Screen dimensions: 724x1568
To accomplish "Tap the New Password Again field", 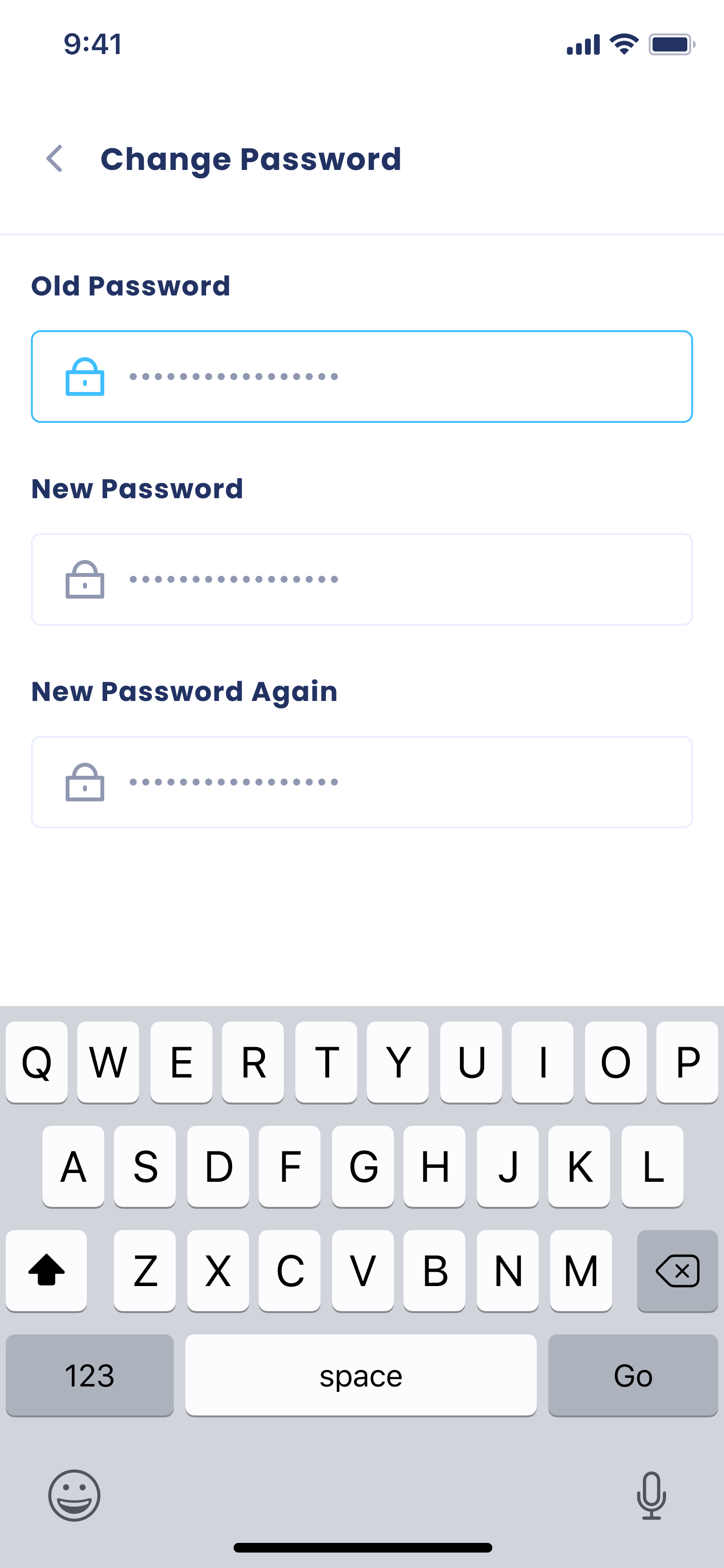I will click(x=362, y=782).
